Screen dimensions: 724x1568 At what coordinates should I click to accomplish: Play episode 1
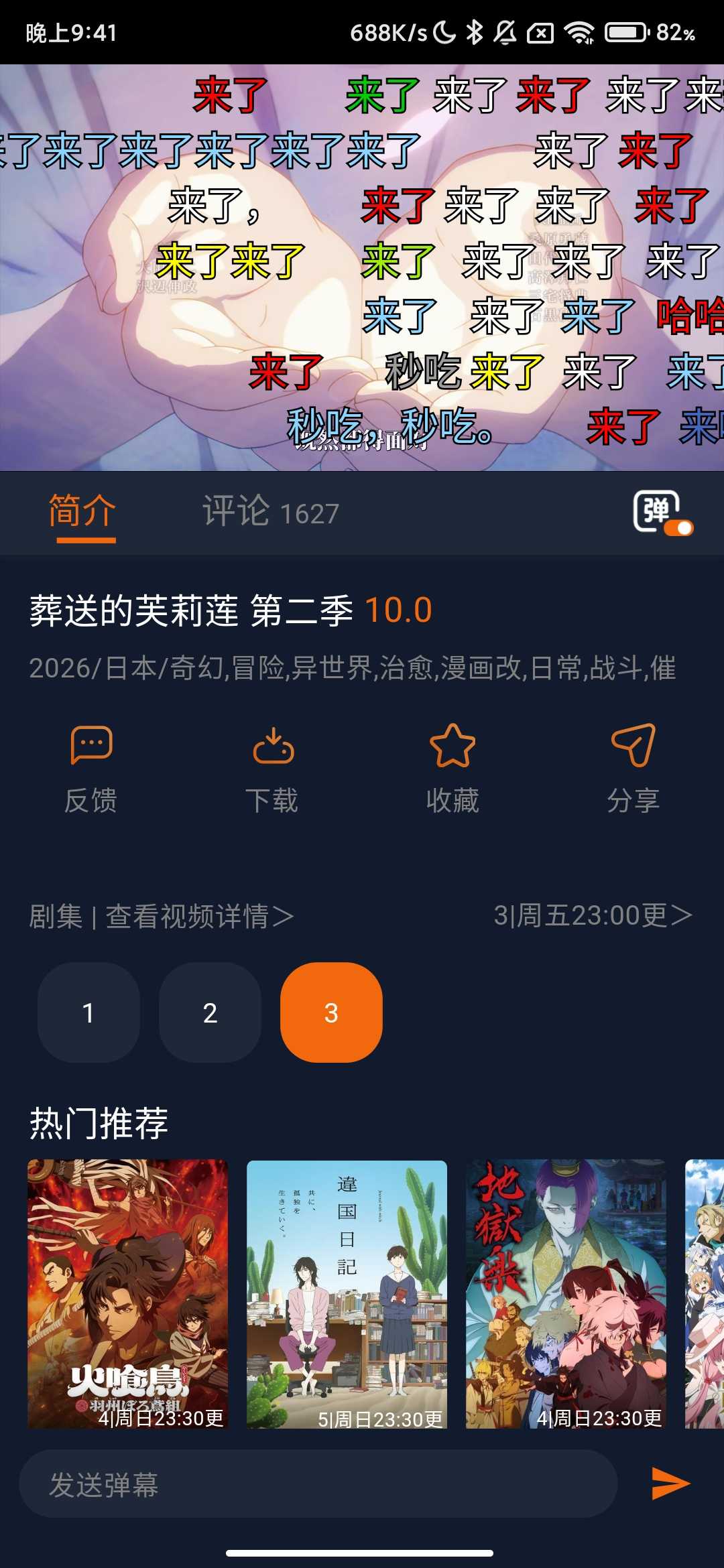point(88,1012)
